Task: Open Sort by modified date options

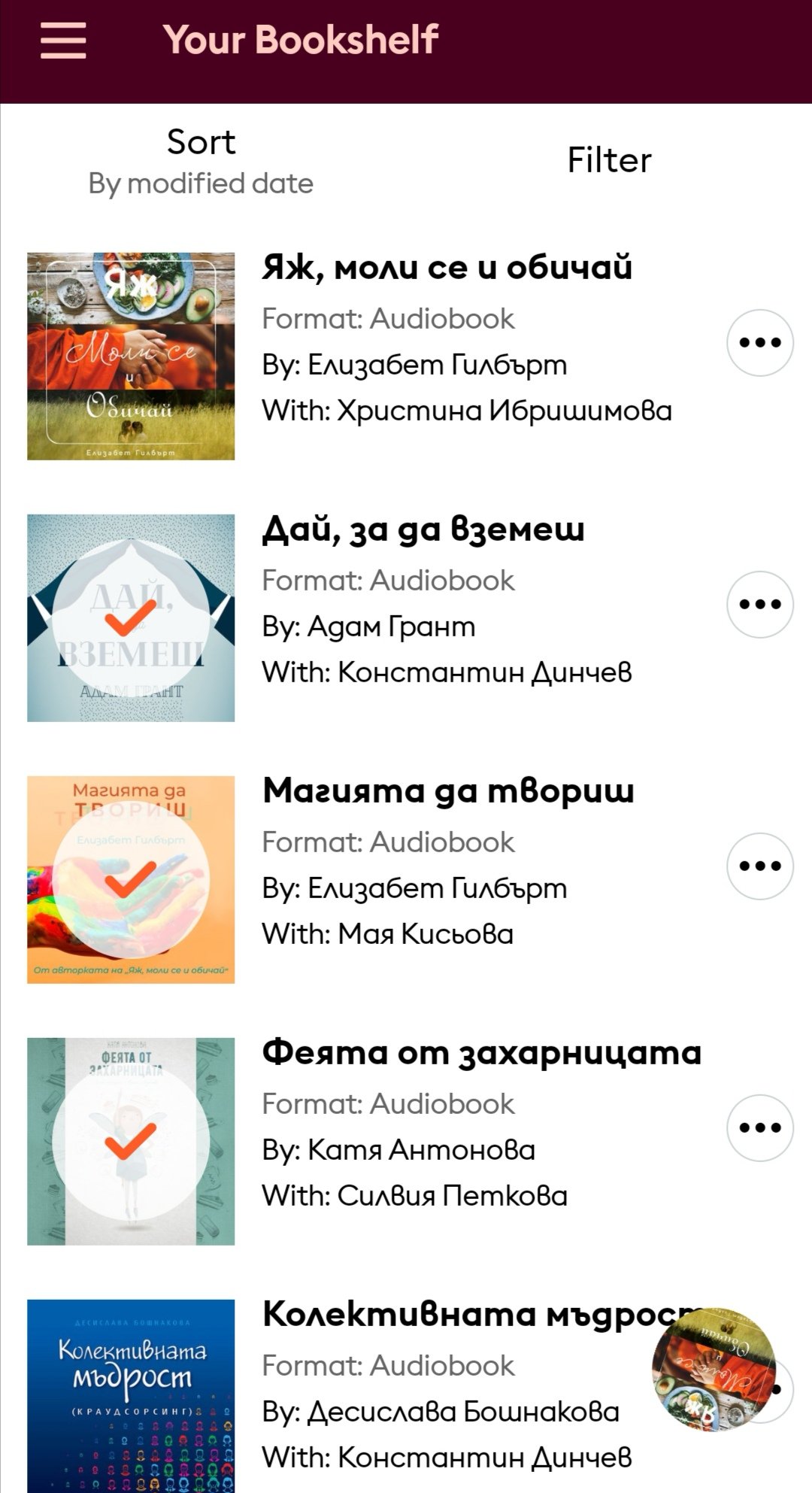Action: (x=201, y=161)
